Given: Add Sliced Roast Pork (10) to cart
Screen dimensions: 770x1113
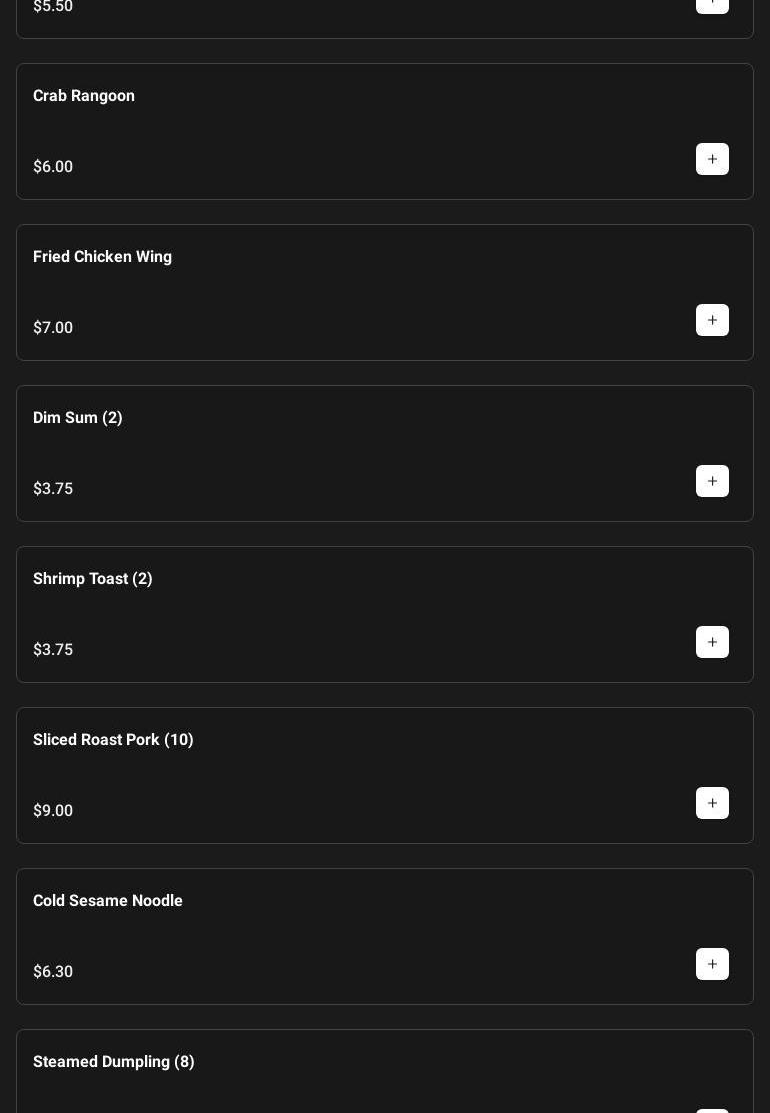Looking at the screenshot, I should 712,803.
